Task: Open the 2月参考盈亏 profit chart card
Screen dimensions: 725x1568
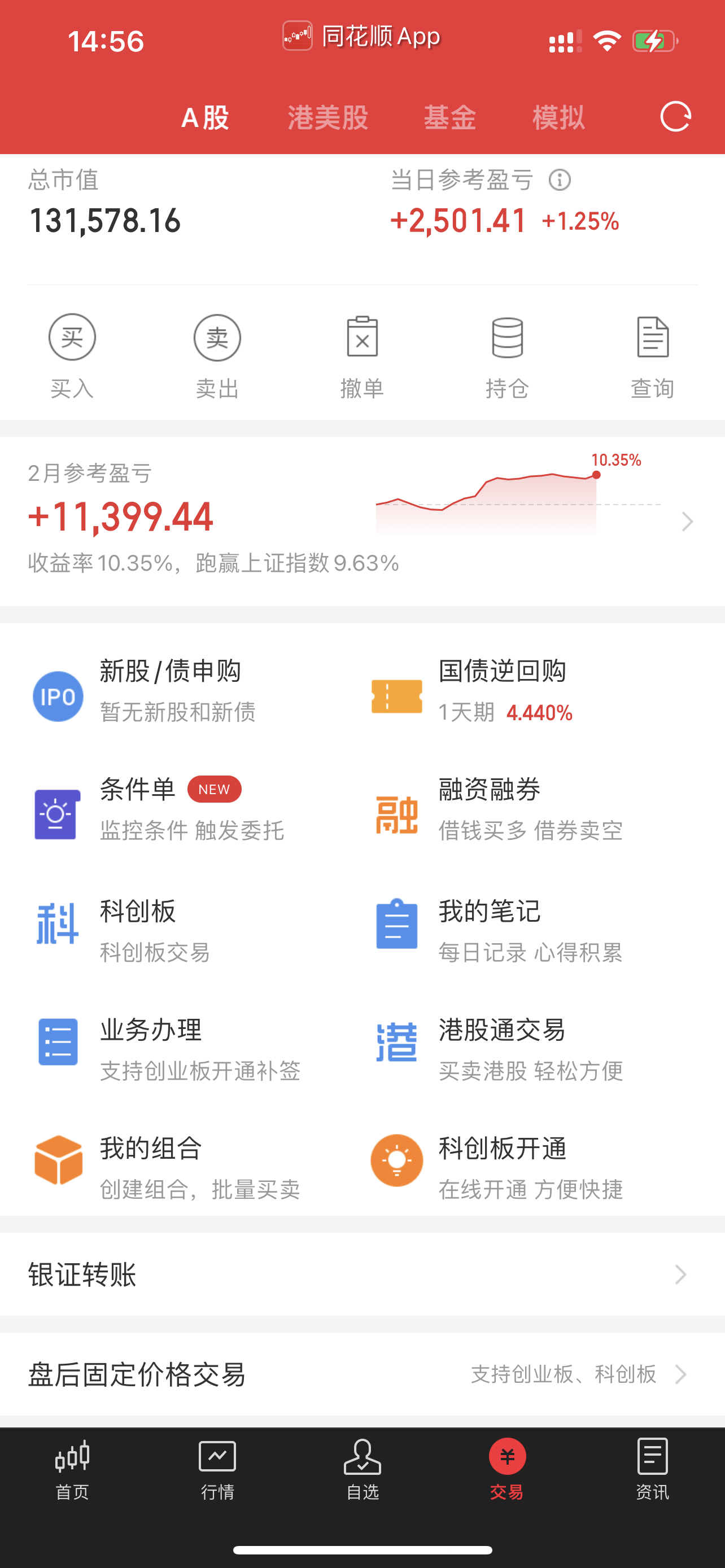Action: point(362,521)
